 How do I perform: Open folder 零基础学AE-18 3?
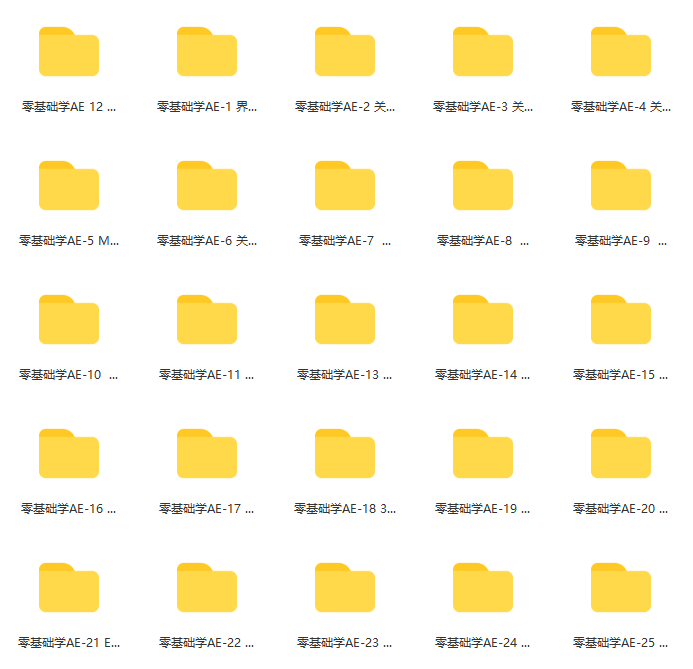(345, 454)
